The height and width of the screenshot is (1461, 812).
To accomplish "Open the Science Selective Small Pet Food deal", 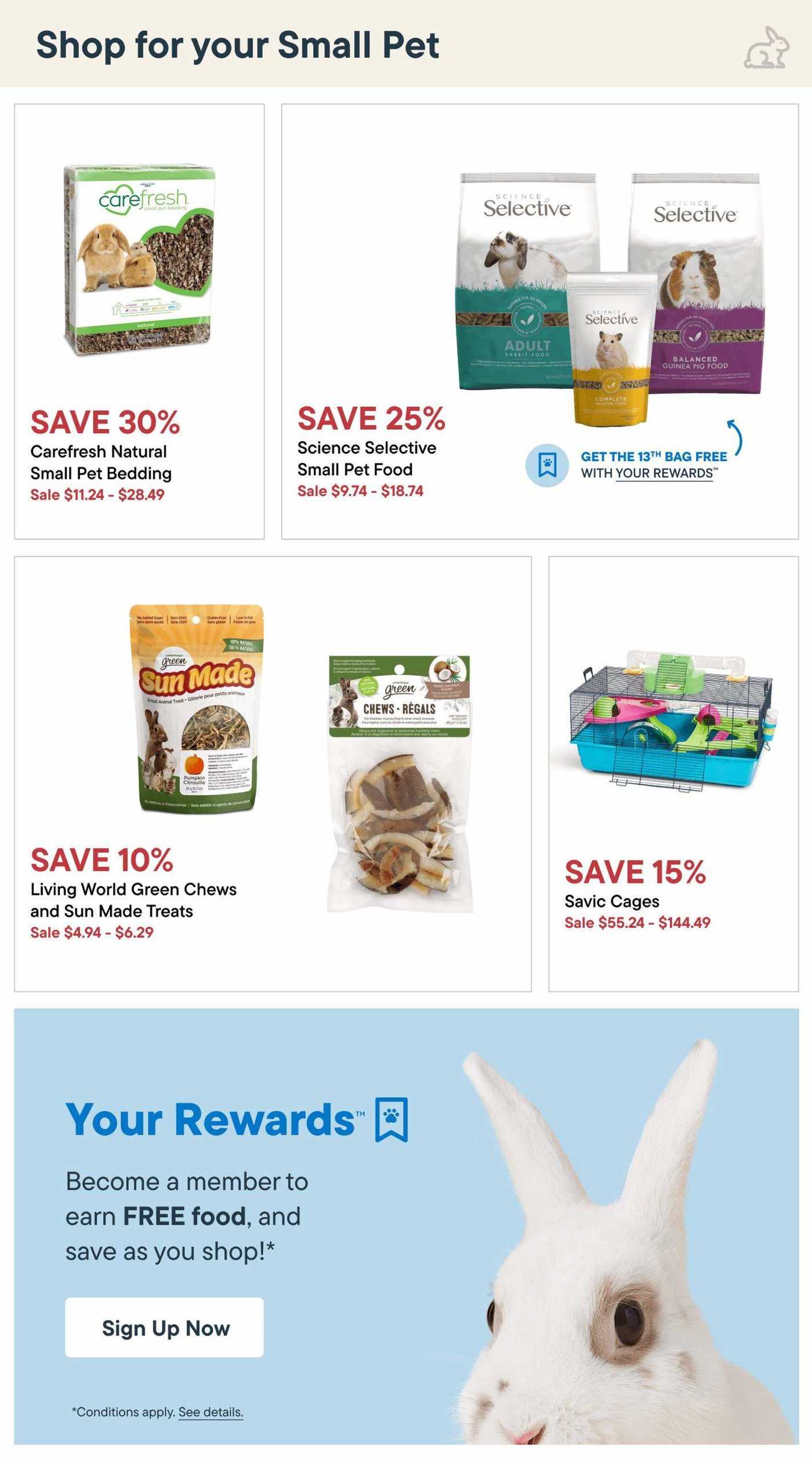I will (x=540, y=321).
